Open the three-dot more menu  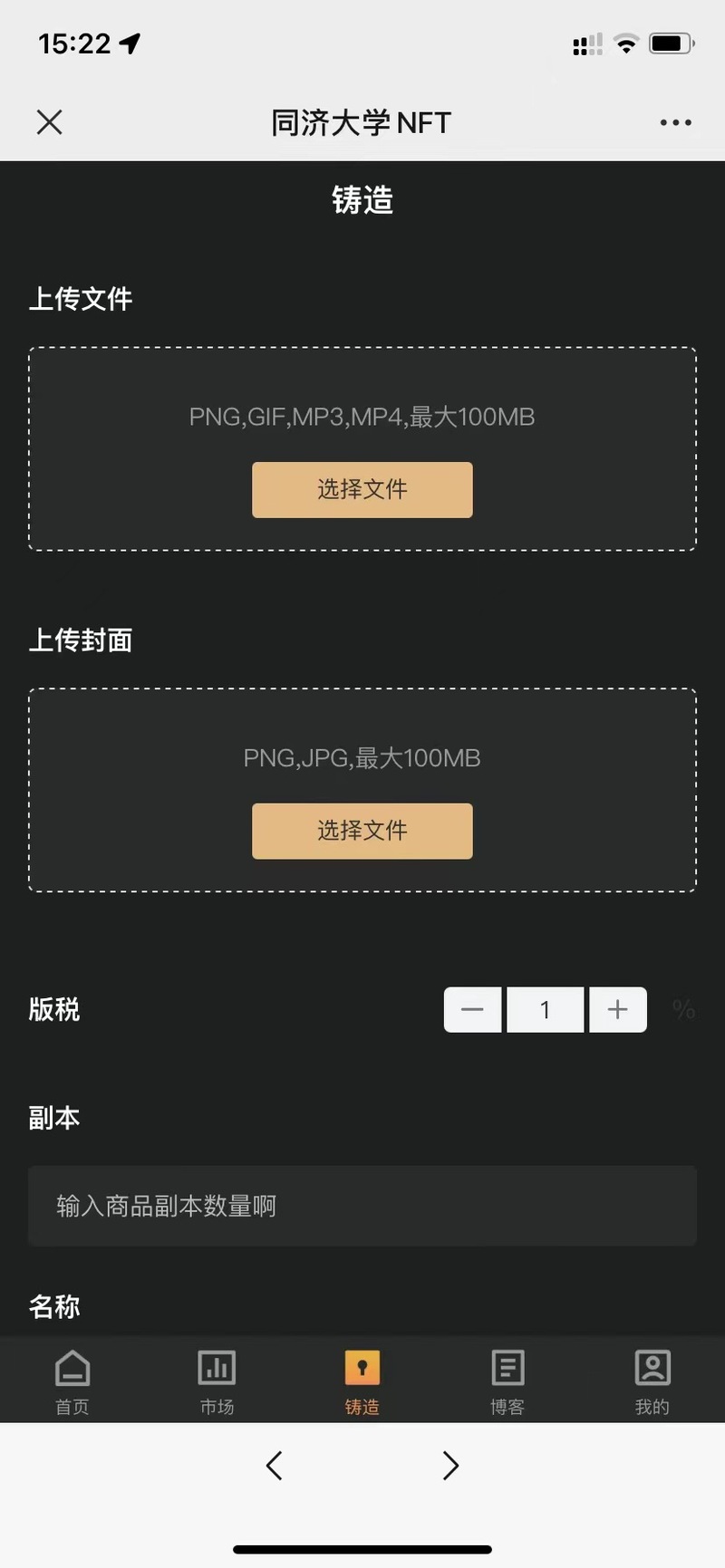(x=676, y=122)
